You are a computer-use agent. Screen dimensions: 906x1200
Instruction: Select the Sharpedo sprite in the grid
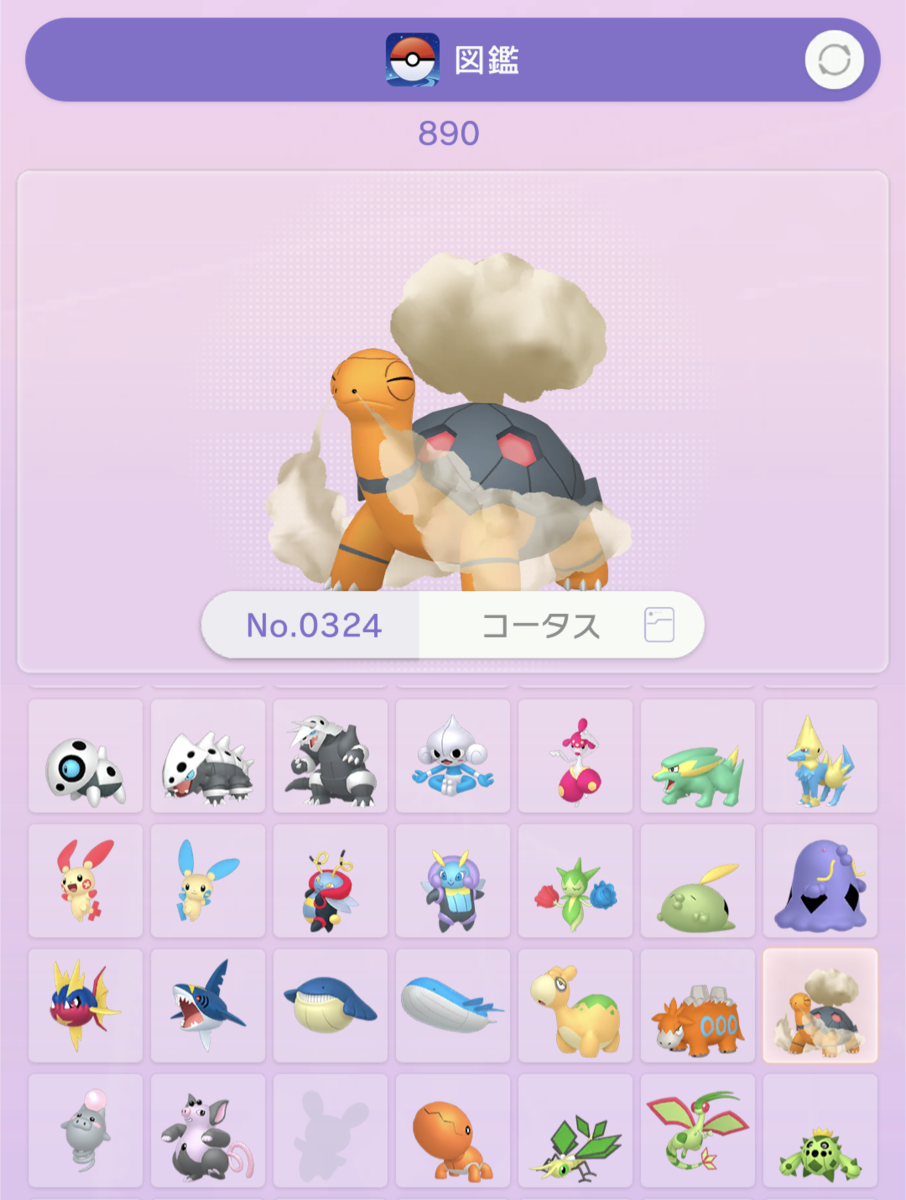[x=208, y=1005]
